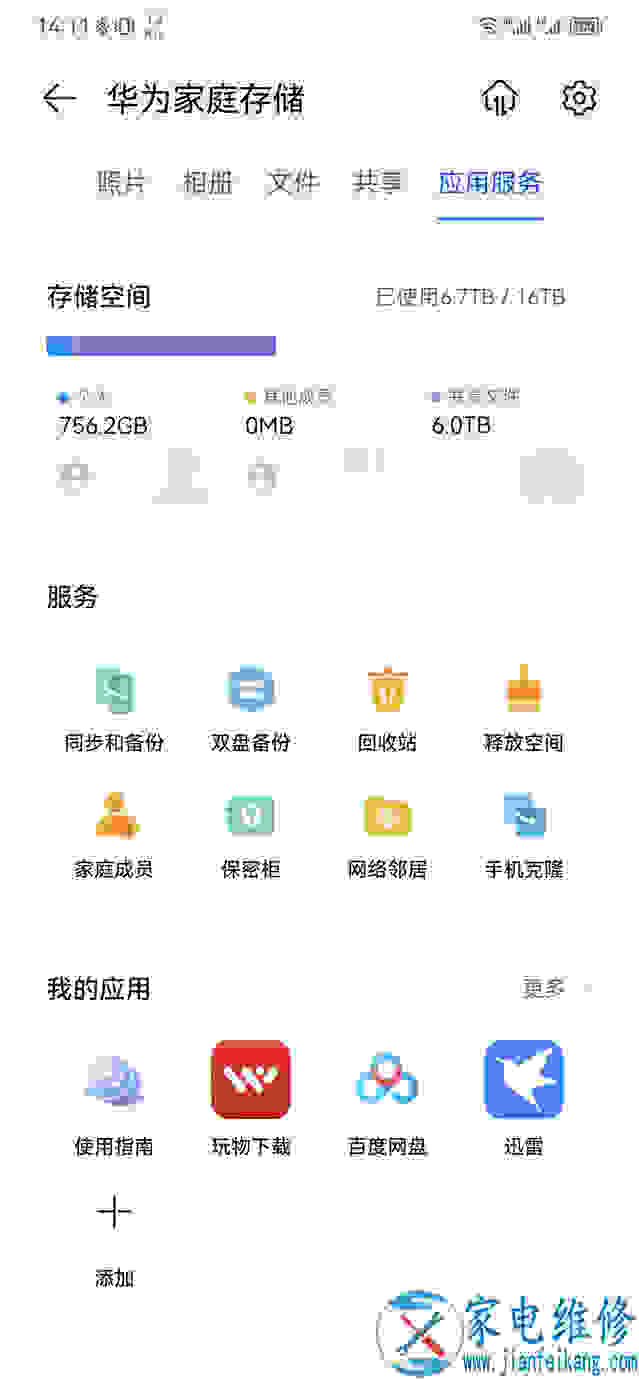The image size is (639, 1379).
Task: Switch to the 照片 tab
Action: click(122, 182)
